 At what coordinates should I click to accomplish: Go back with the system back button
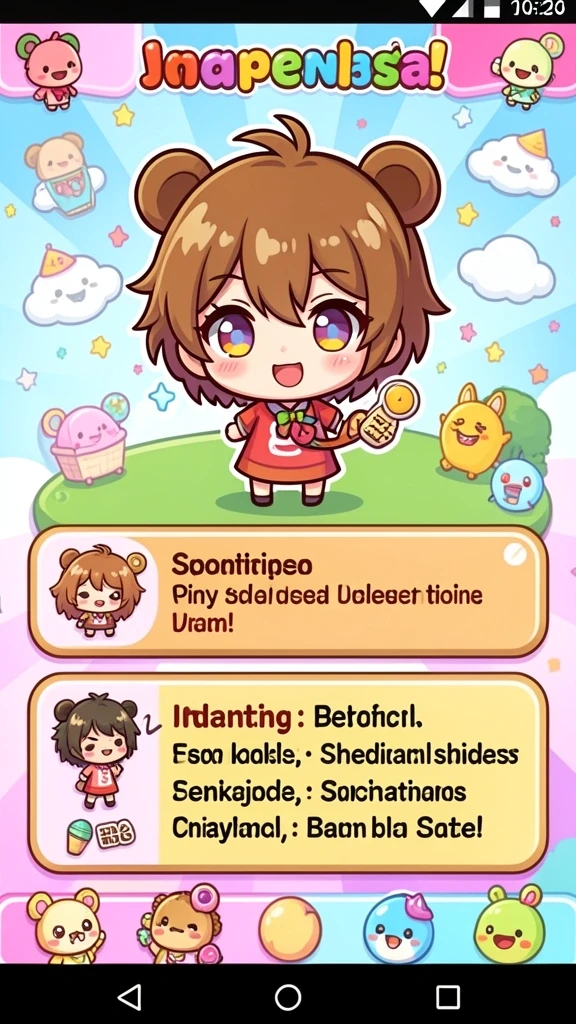[x=129, y=997]
